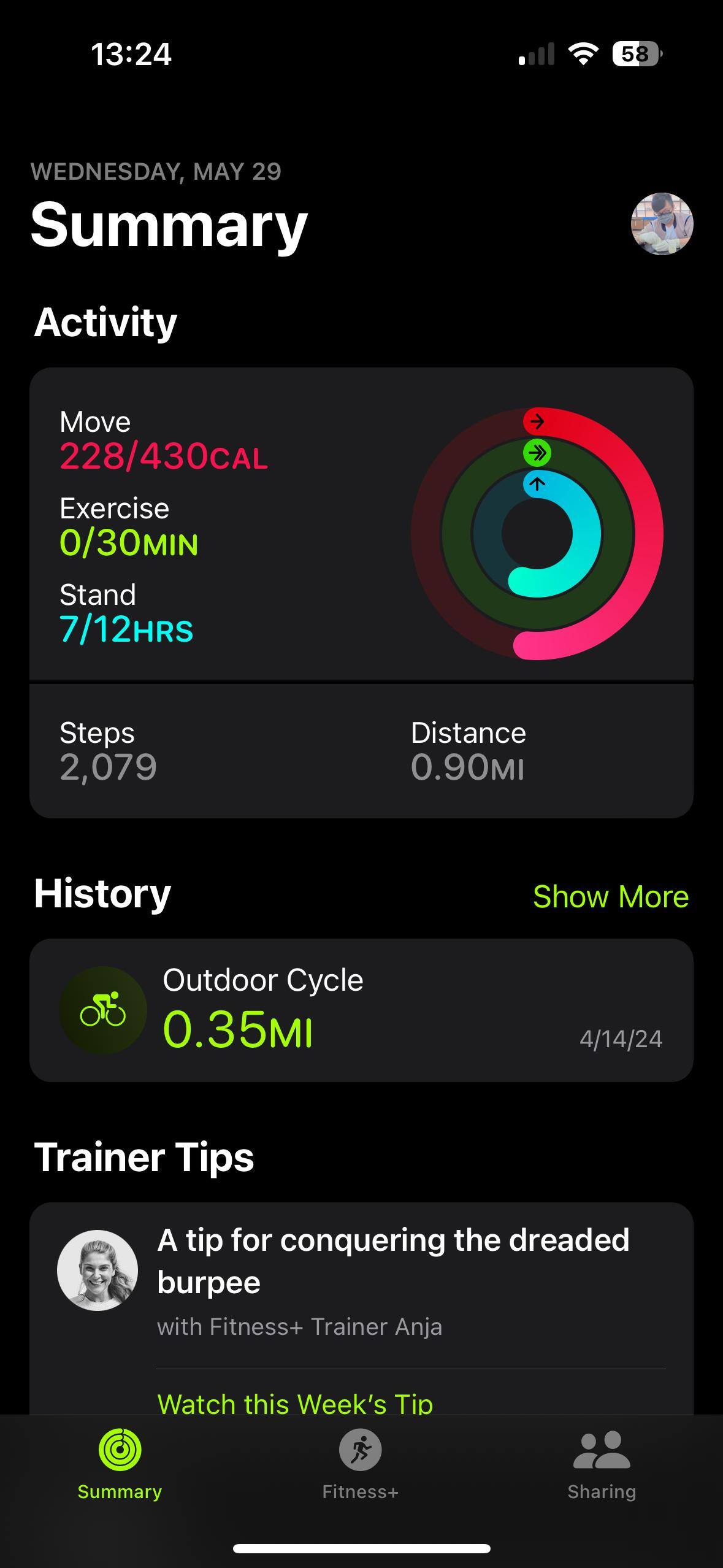Screen dimensions: 723x1568
Task: Watch this Week's Tip video
Action: coord(295,1402)
